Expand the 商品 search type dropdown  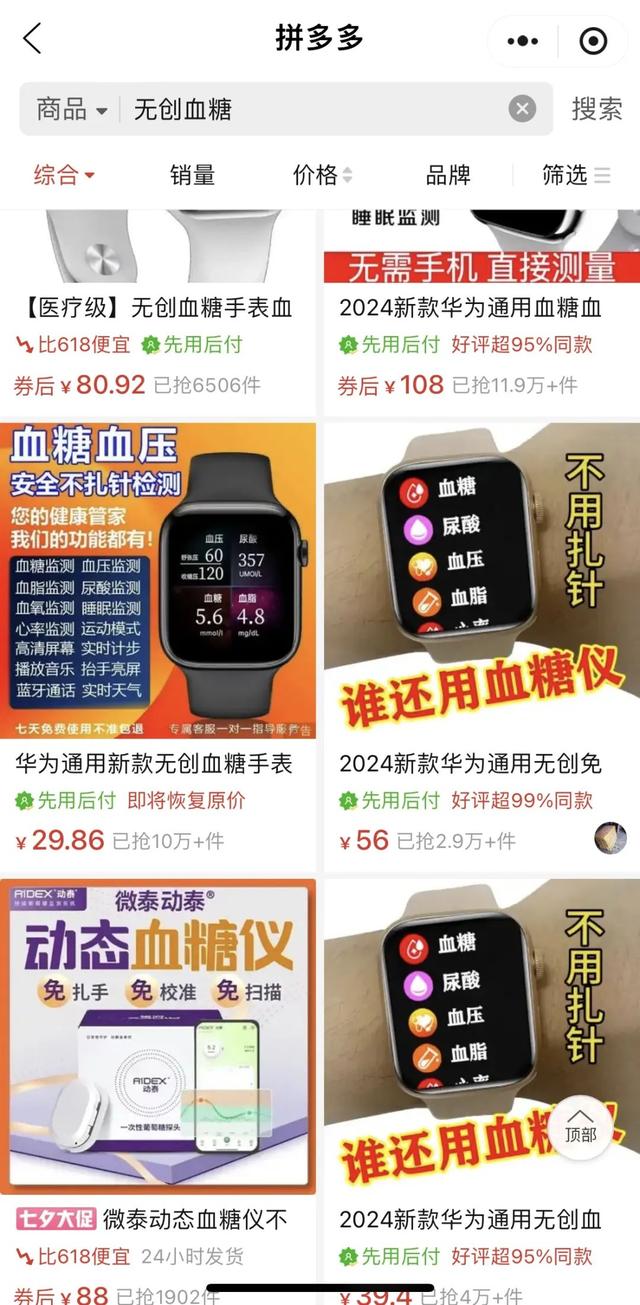(72, 109)
